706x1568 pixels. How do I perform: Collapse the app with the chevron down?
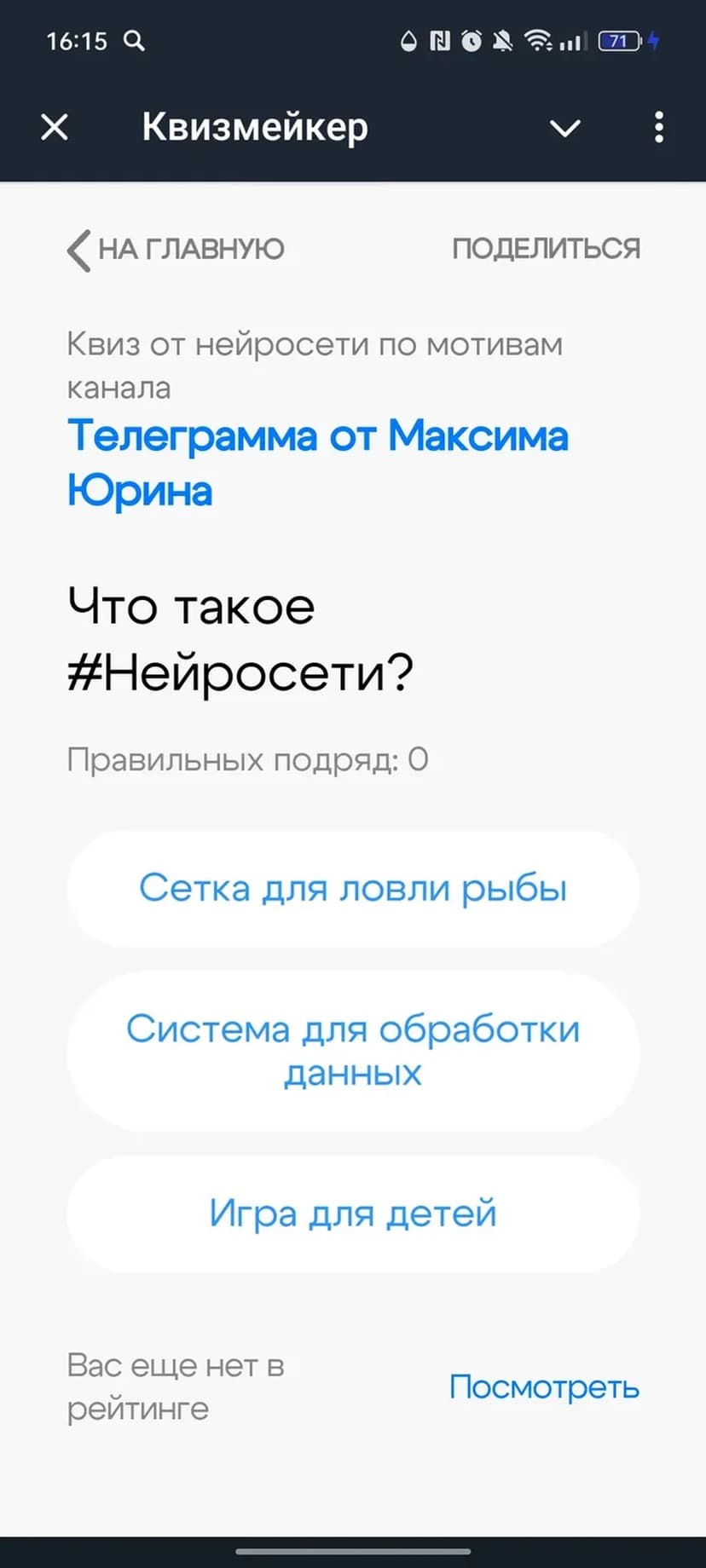(564, 128)
